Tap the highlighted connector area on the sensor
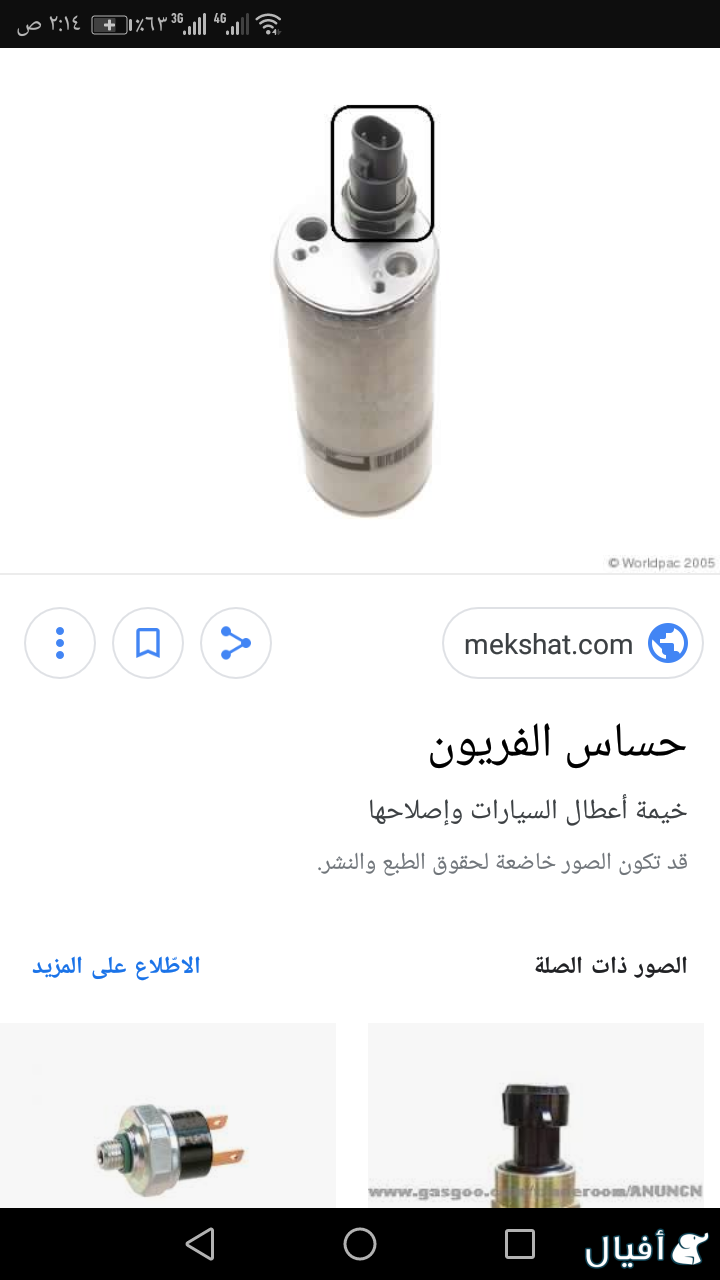This screenshot has width=720, height=1280. pyautogui.click(x=381, y=172)
